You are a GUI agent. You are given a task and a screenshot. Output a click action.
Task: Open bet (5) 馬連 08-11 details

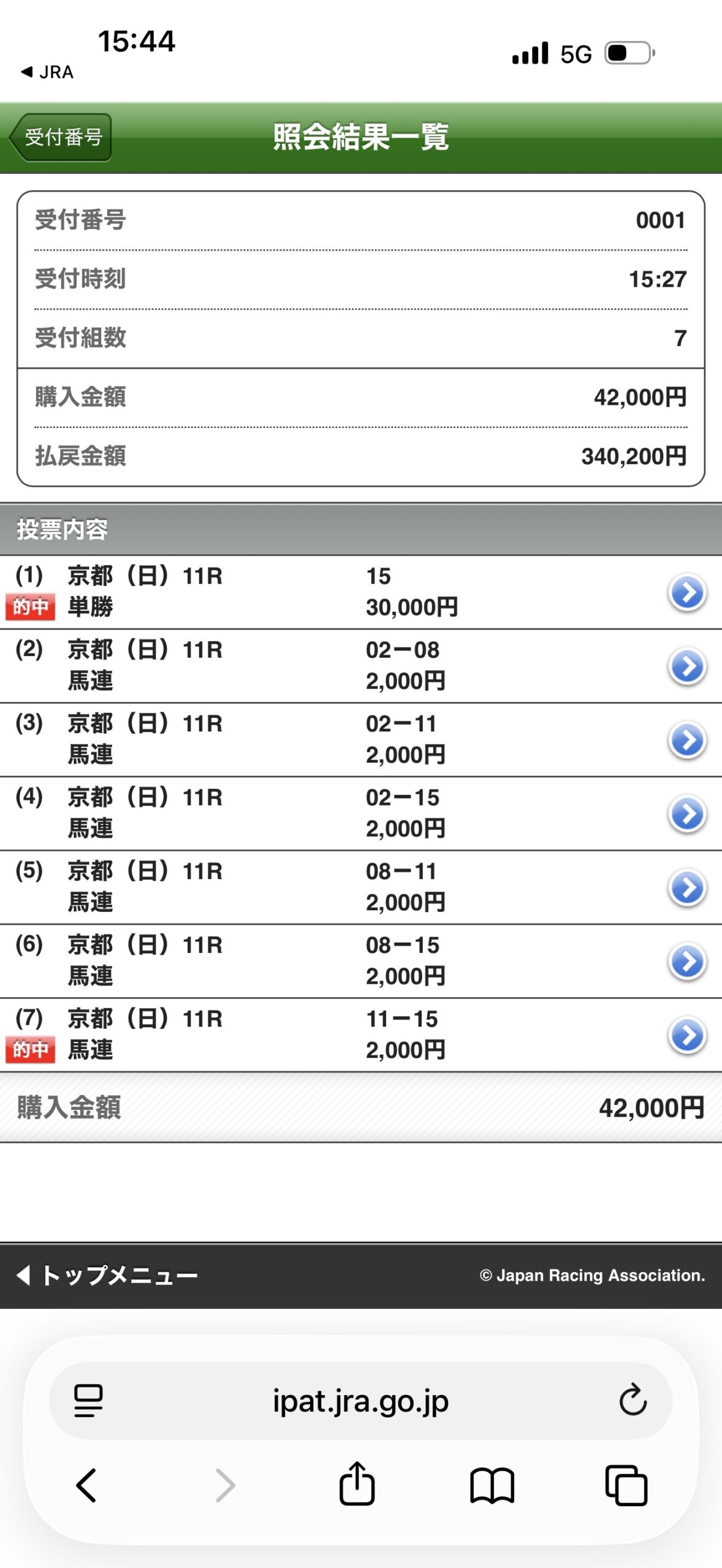(687, 888)
